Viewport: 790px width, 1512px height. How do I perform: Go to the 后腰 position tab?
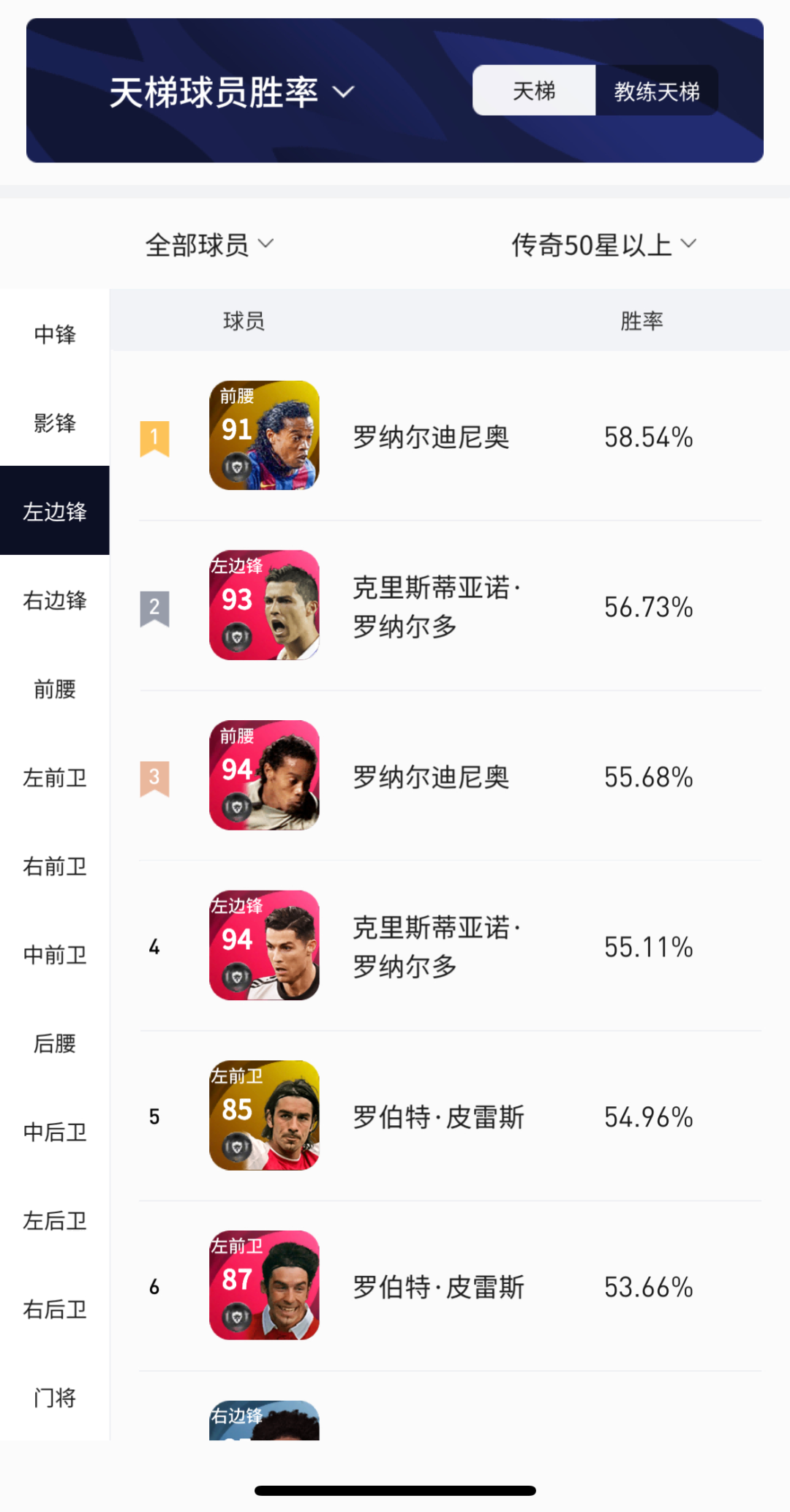(55, 1043)
